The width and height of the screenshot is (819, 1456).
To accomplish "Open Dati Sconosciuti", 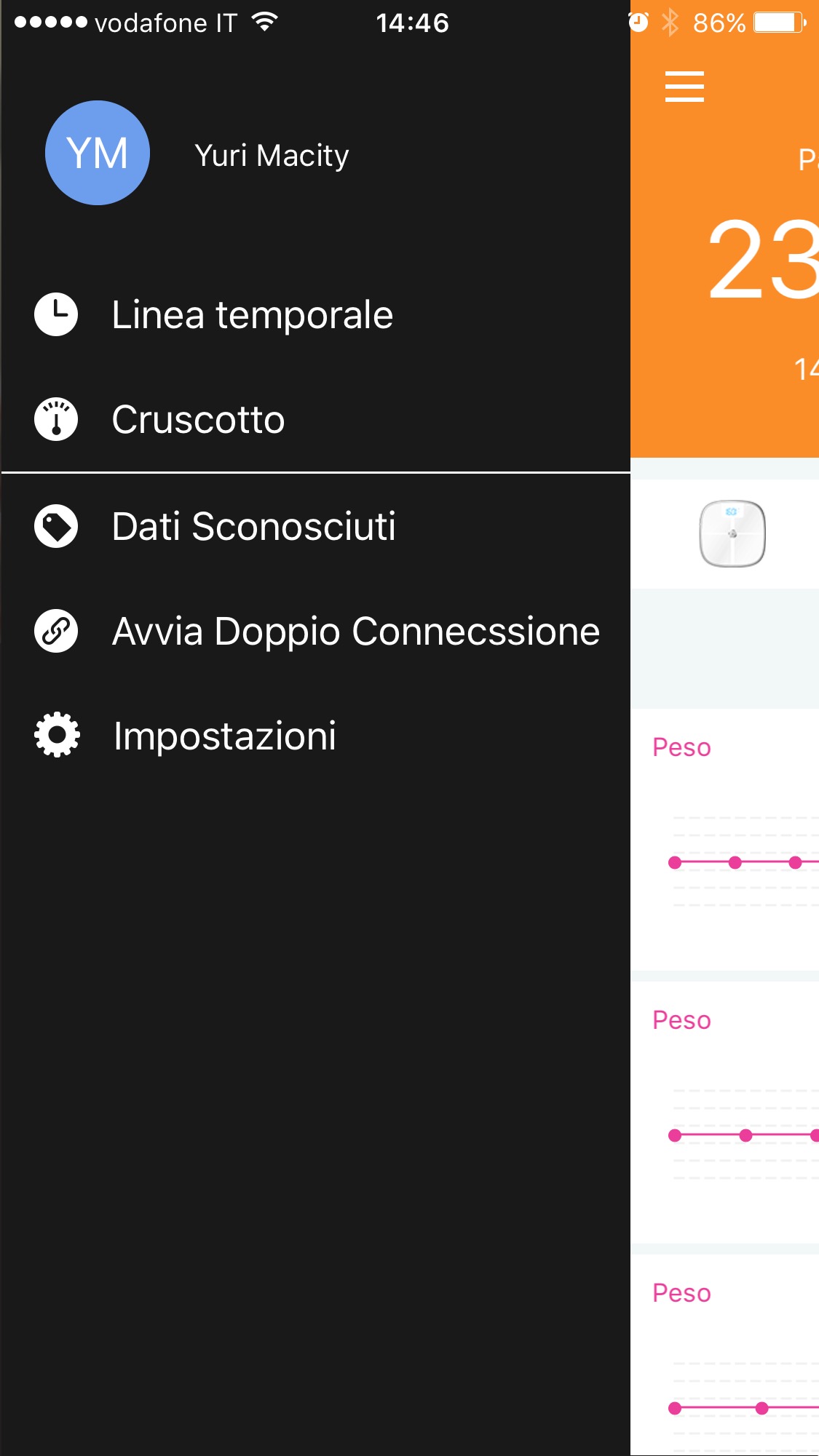I will [x=253, y=527].
